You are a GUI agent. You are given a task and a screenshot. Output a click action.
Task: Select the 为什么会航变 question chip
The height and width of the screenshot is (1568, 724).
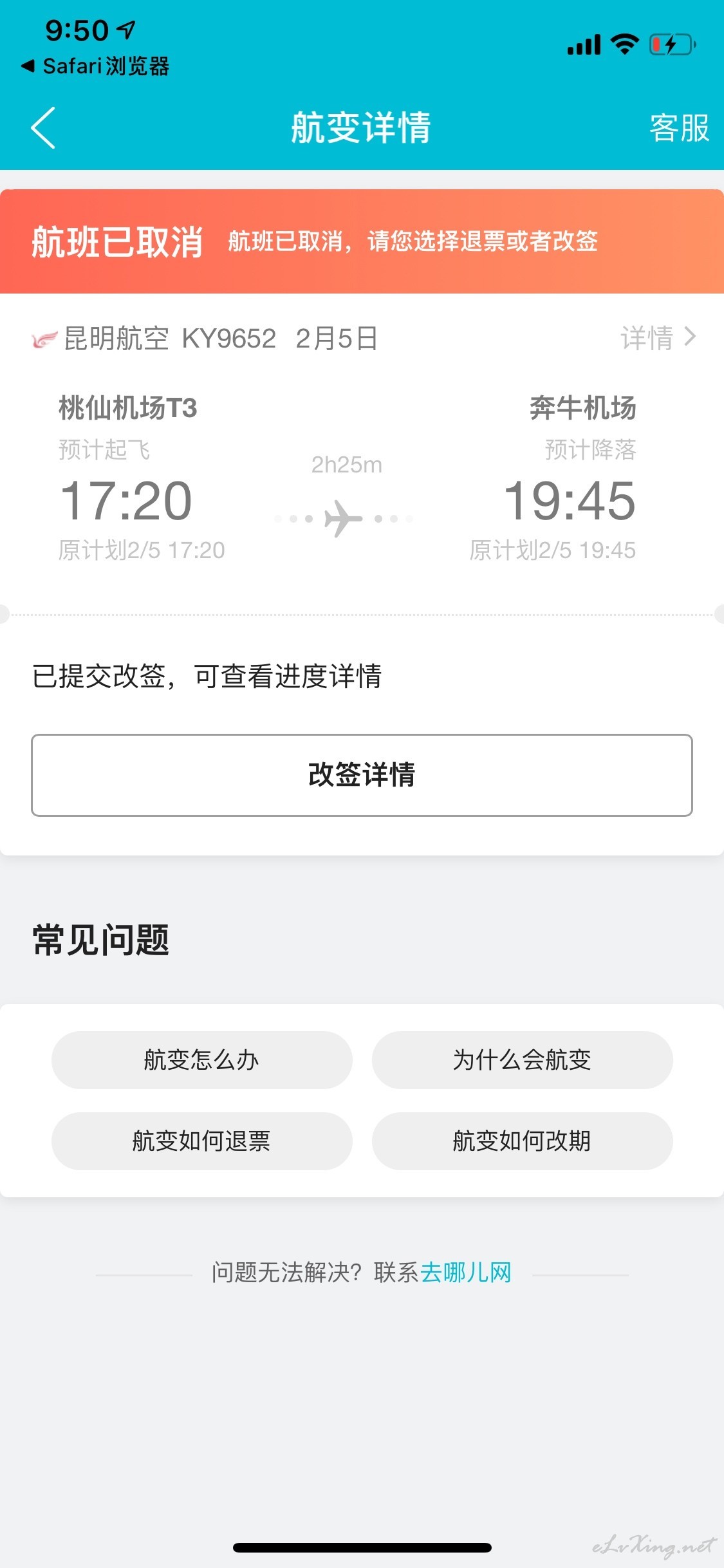(522, 1060)
